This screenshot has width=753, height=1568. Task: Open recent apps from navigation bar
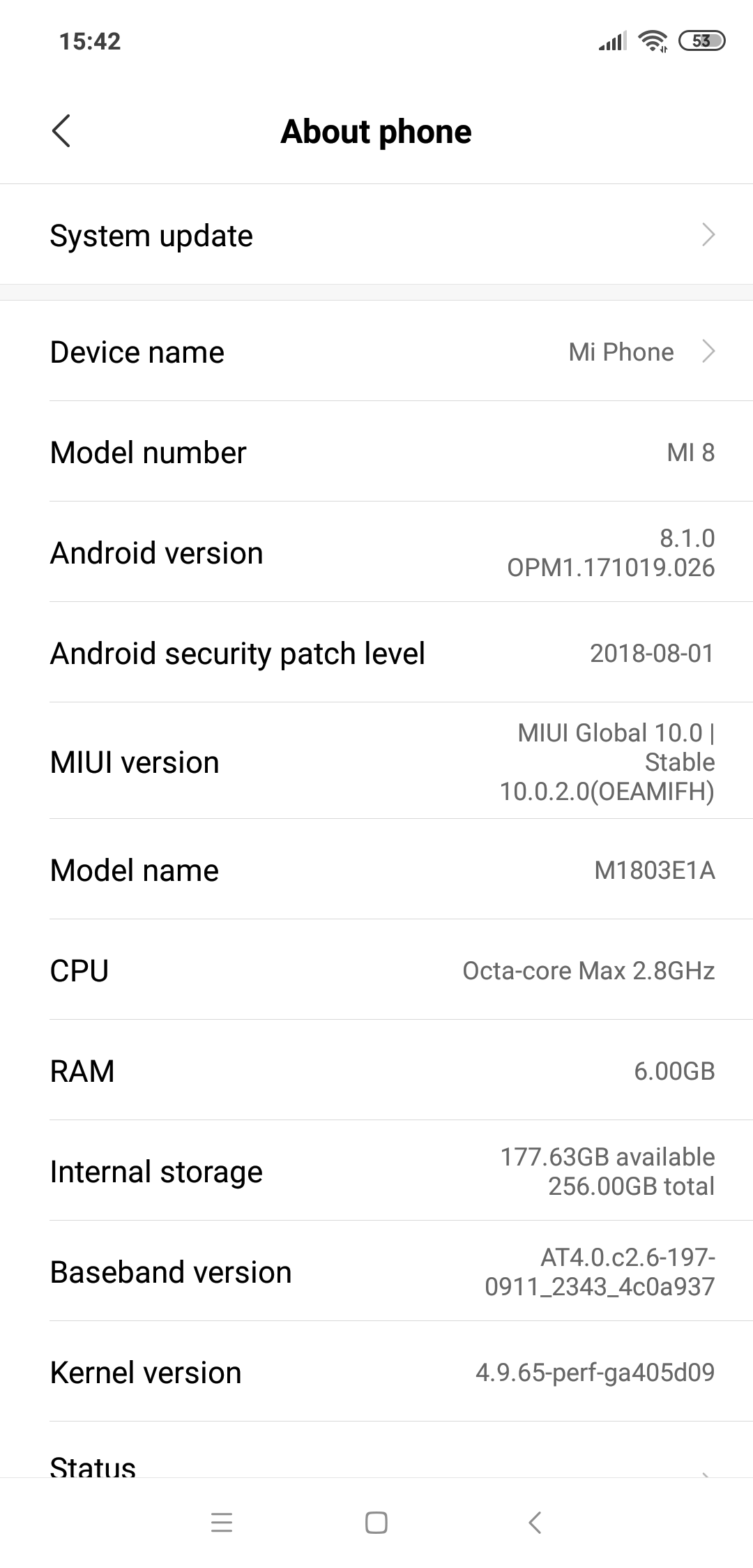(221, 1522)
